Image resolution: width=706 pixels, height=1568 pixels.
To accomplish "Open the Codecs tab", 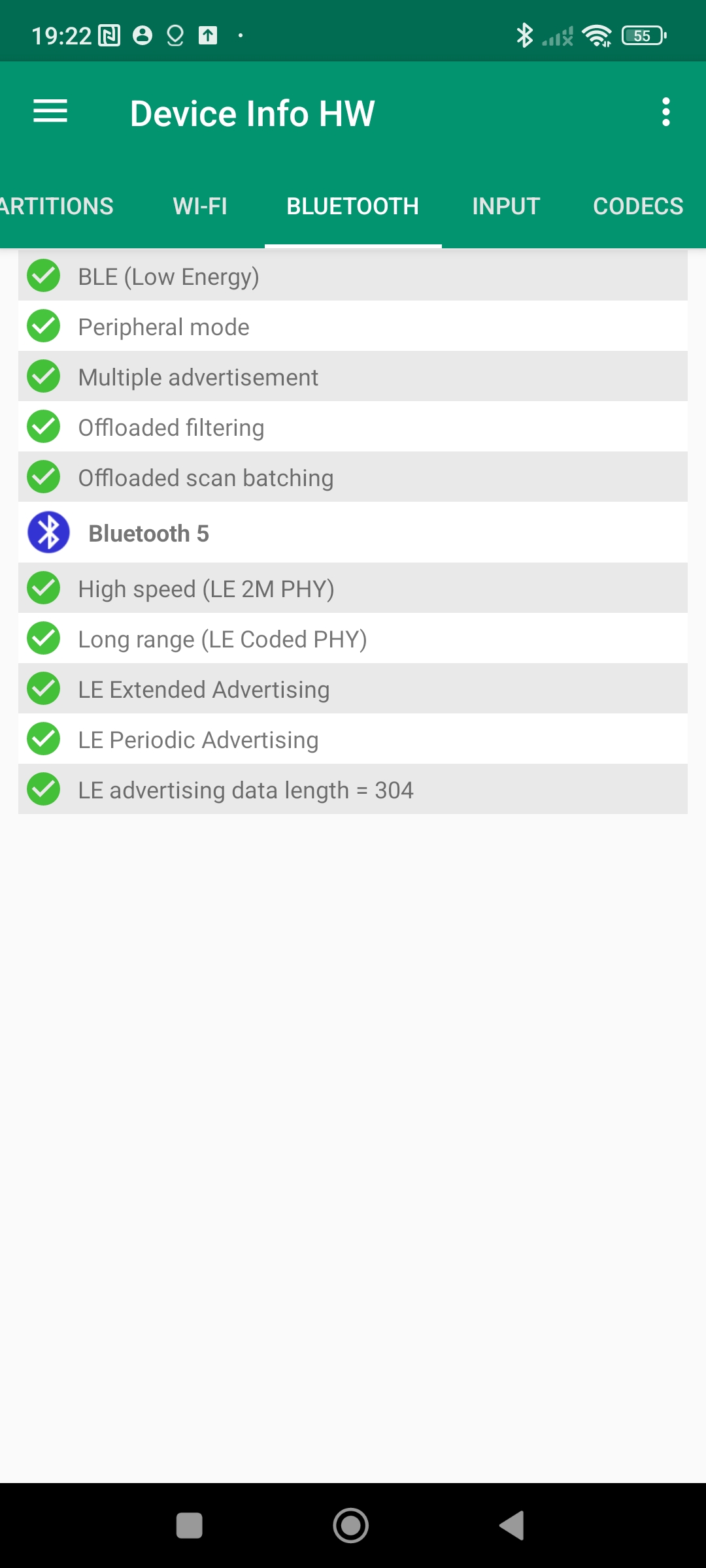I will (x=637, y=206).
